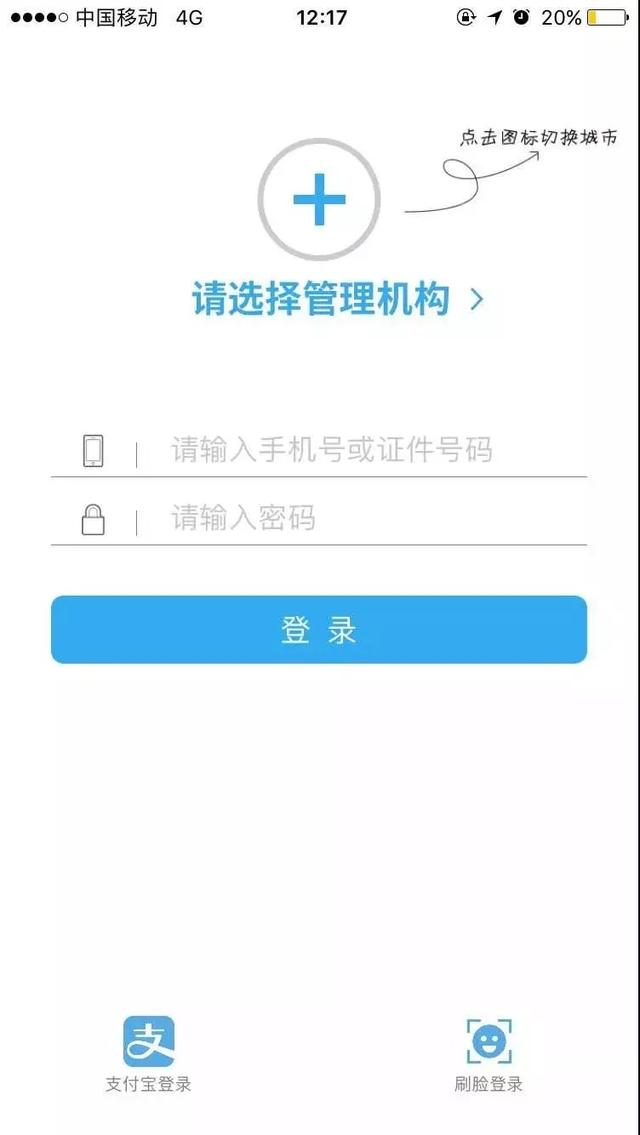This screenshot has width=640, height=1135.
Task: Log in with 支付宝登录
Action: tap(148, 1053)
